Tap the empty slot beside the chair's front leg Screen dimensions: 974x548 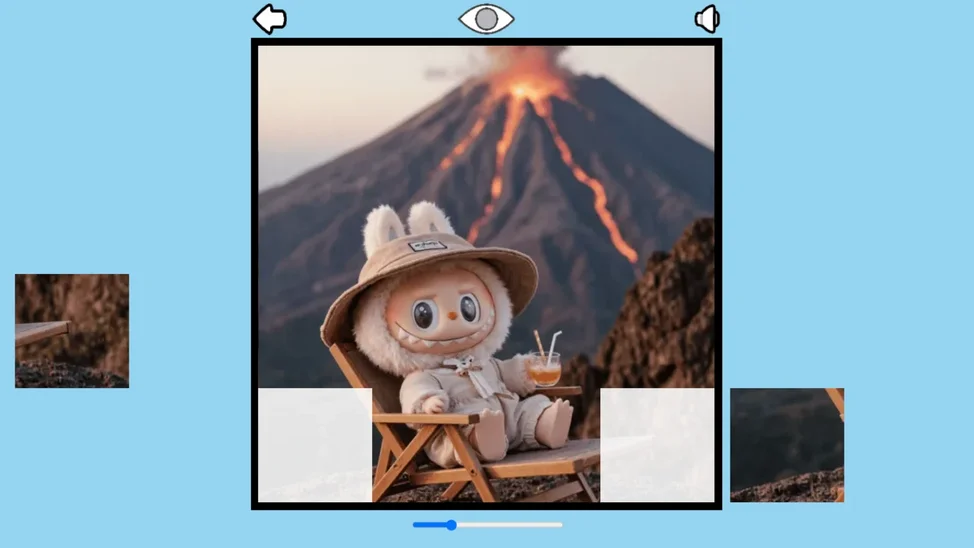tap(315, 445)
